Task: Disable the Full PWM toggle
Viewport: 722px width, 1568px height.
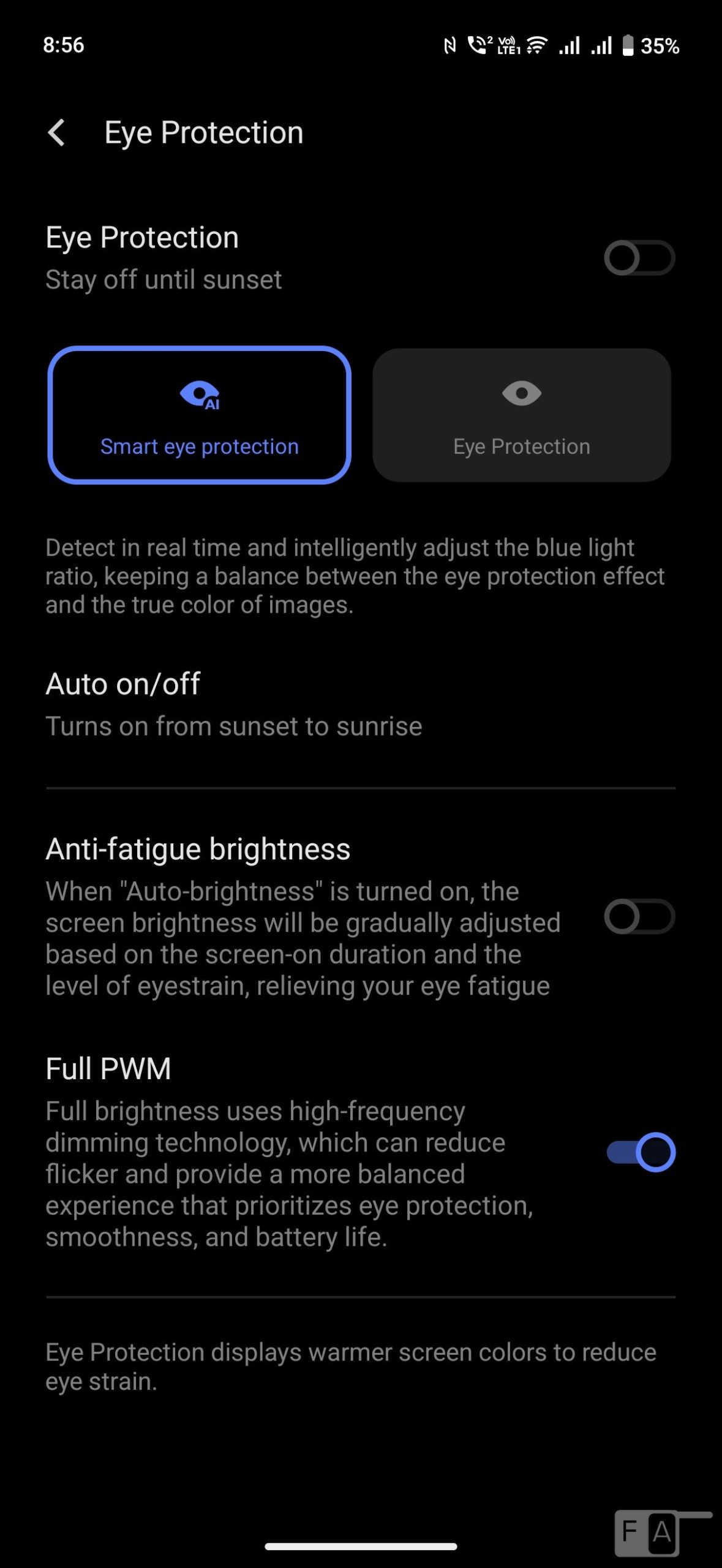Action: coord(640,1152)
